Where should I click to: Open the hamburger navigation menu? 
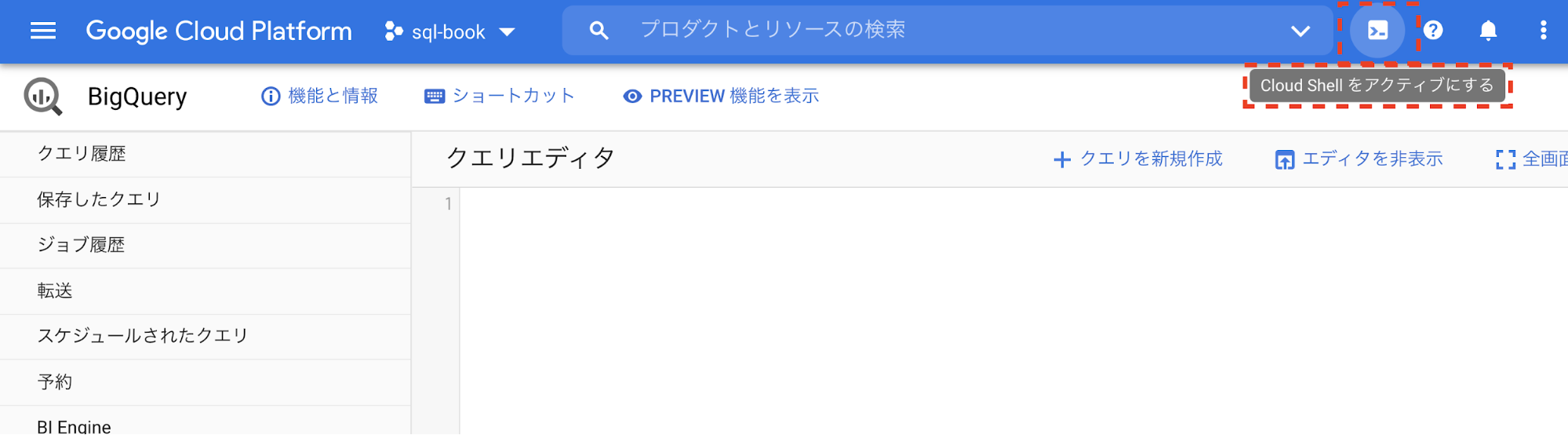pos(43,31)
